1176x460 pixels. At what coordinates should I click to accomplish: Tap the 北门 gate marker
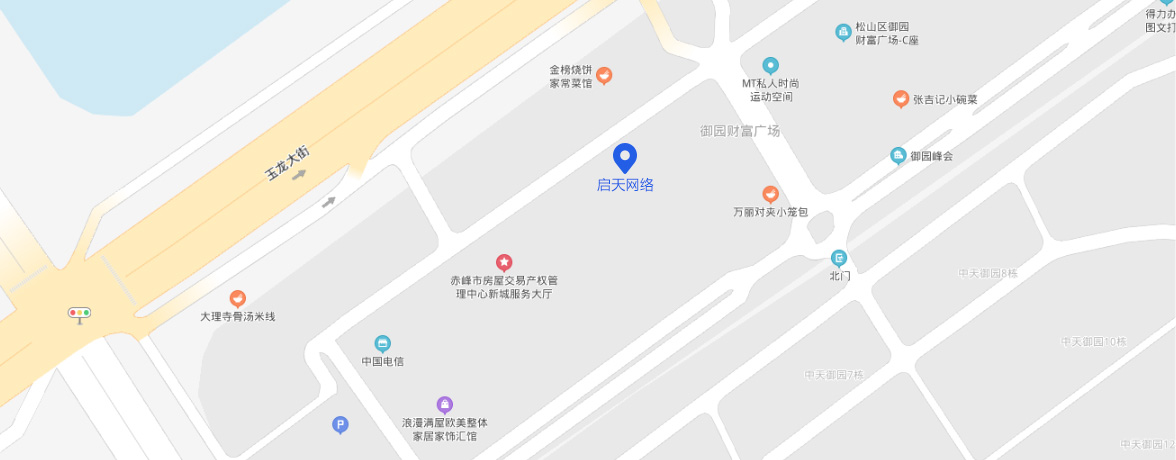[x=839, y=258]
